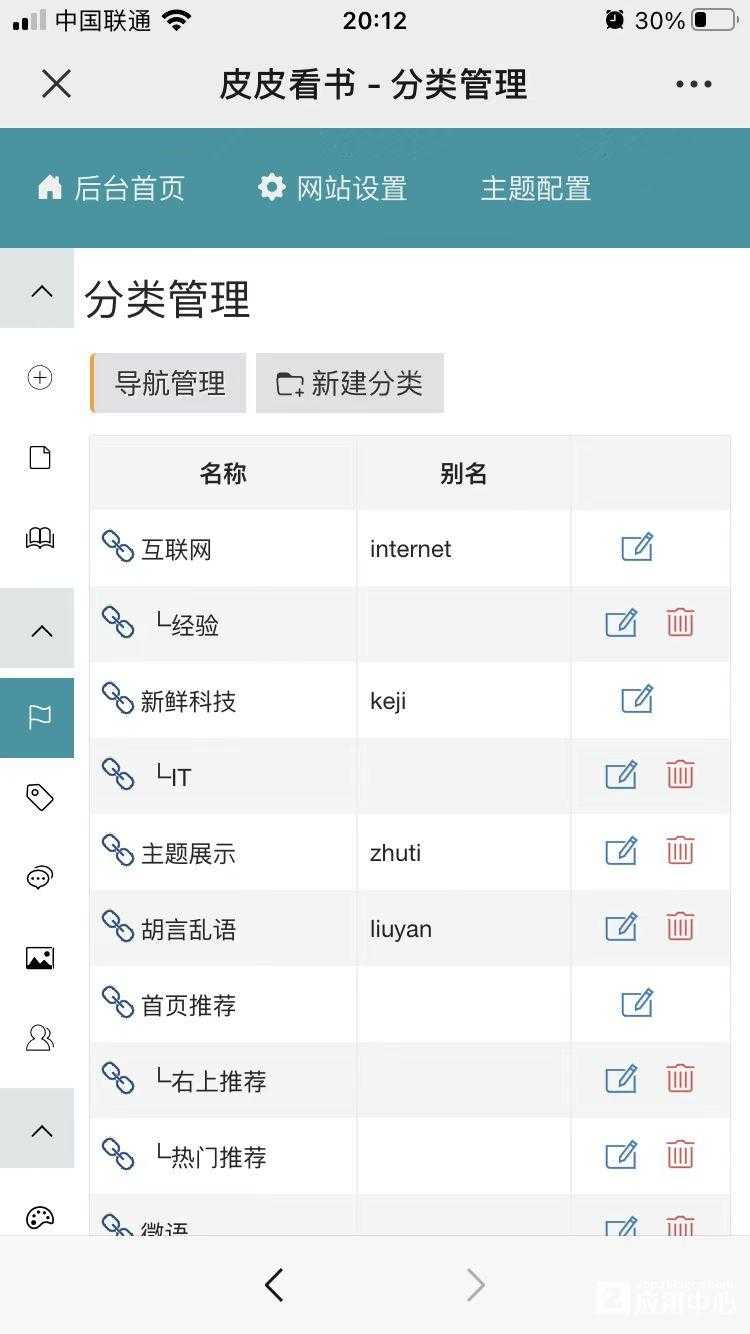Open the link icon for 互联网

118,547
